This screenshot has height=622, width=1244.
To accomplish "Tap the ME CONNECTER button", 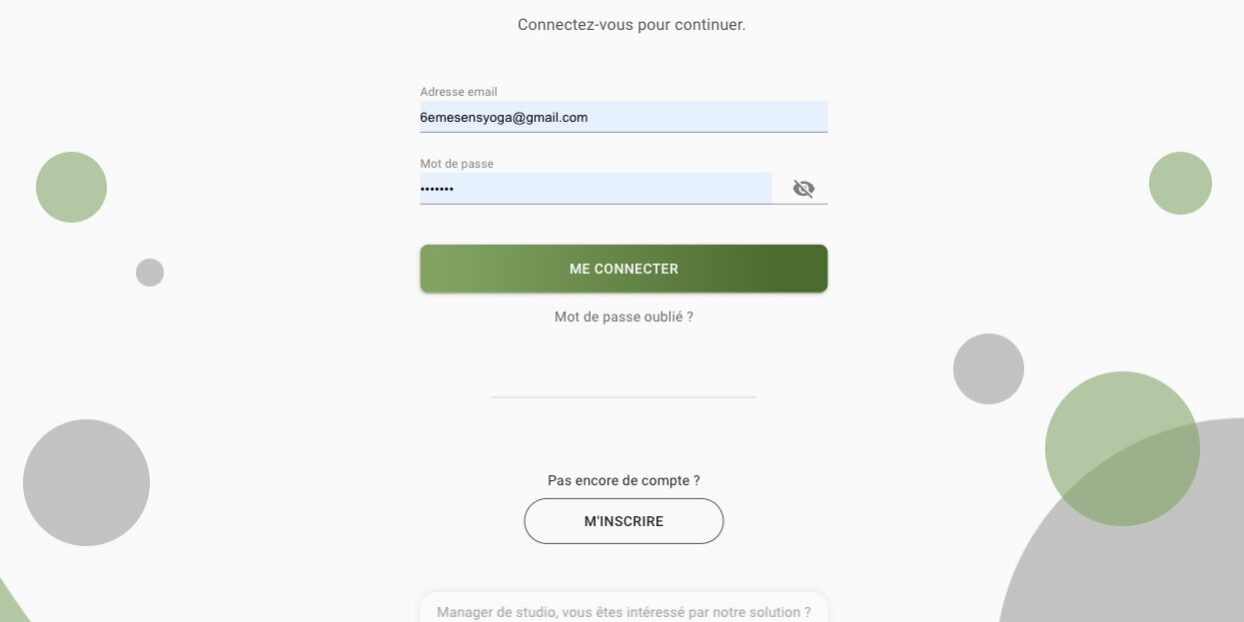I will (x=623, y=269).
